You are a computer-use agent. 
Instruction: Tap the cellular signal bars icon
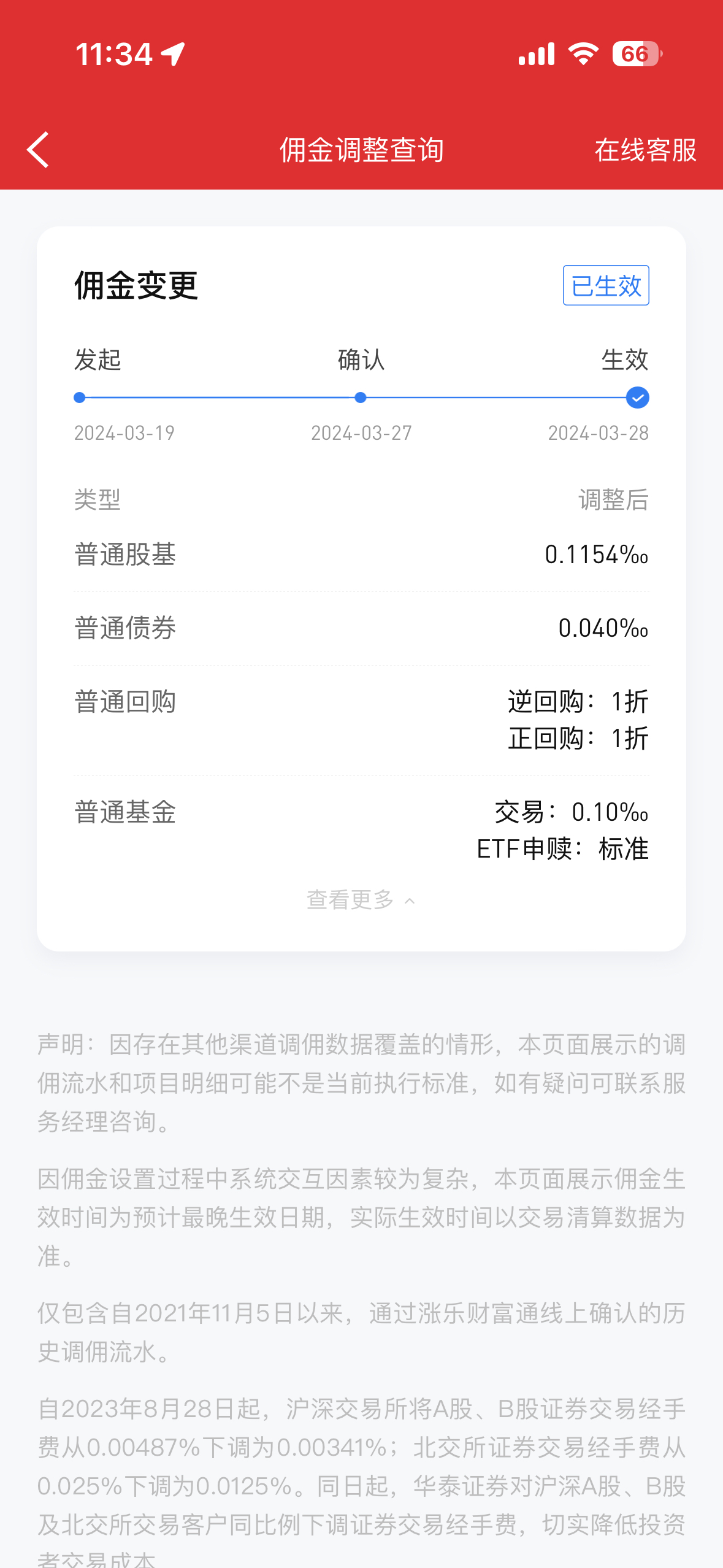(x=537, y=54)
